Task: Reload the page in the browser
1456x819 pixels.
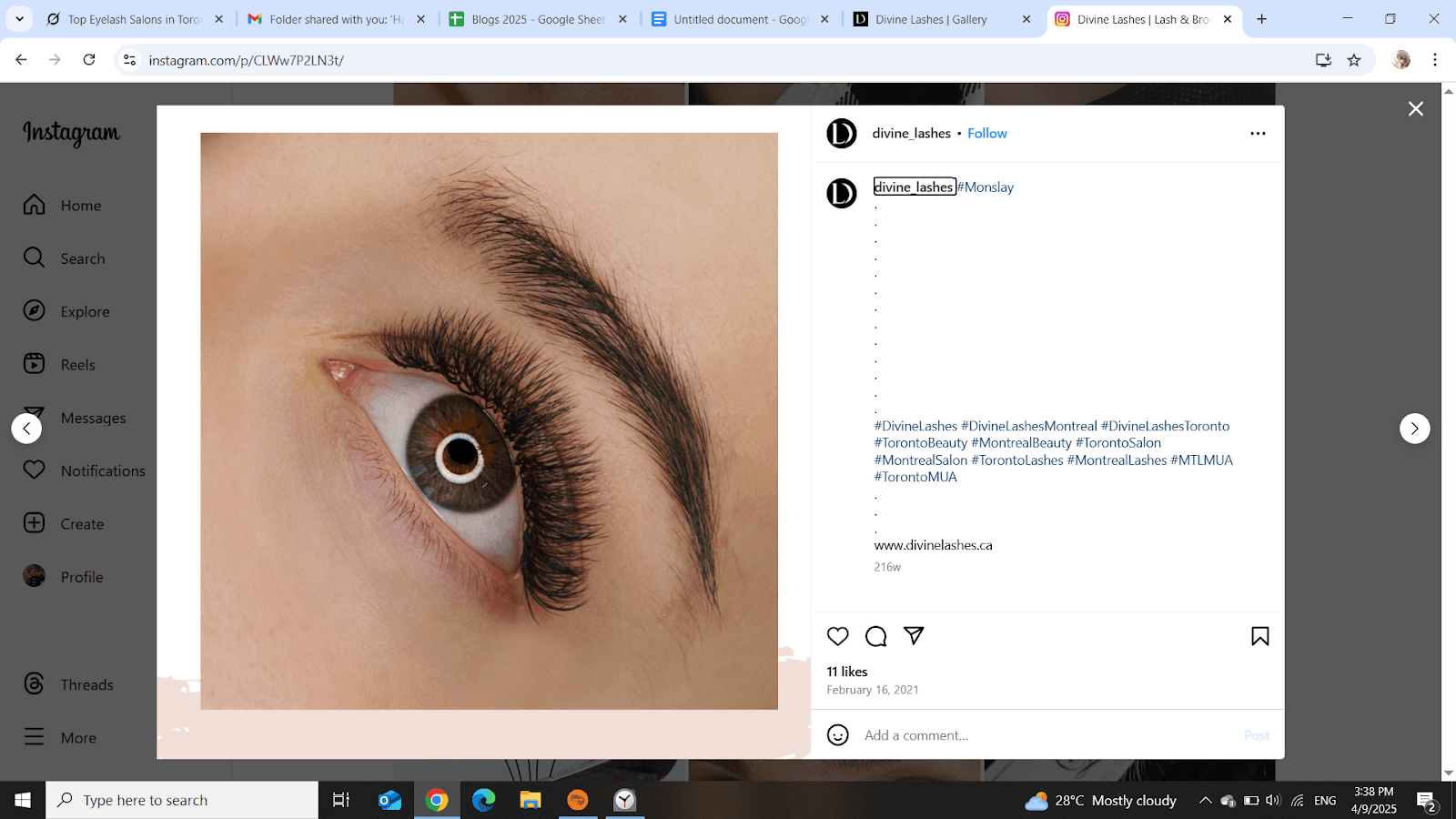Action: (89, 60)
